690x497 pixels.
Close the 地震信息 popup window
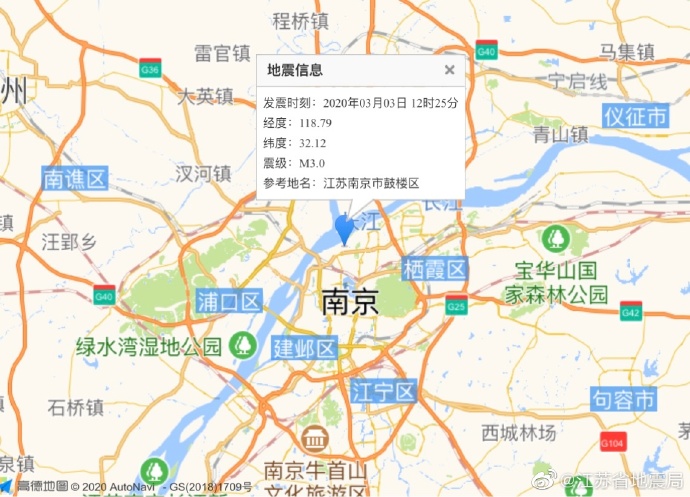[449, 70]
